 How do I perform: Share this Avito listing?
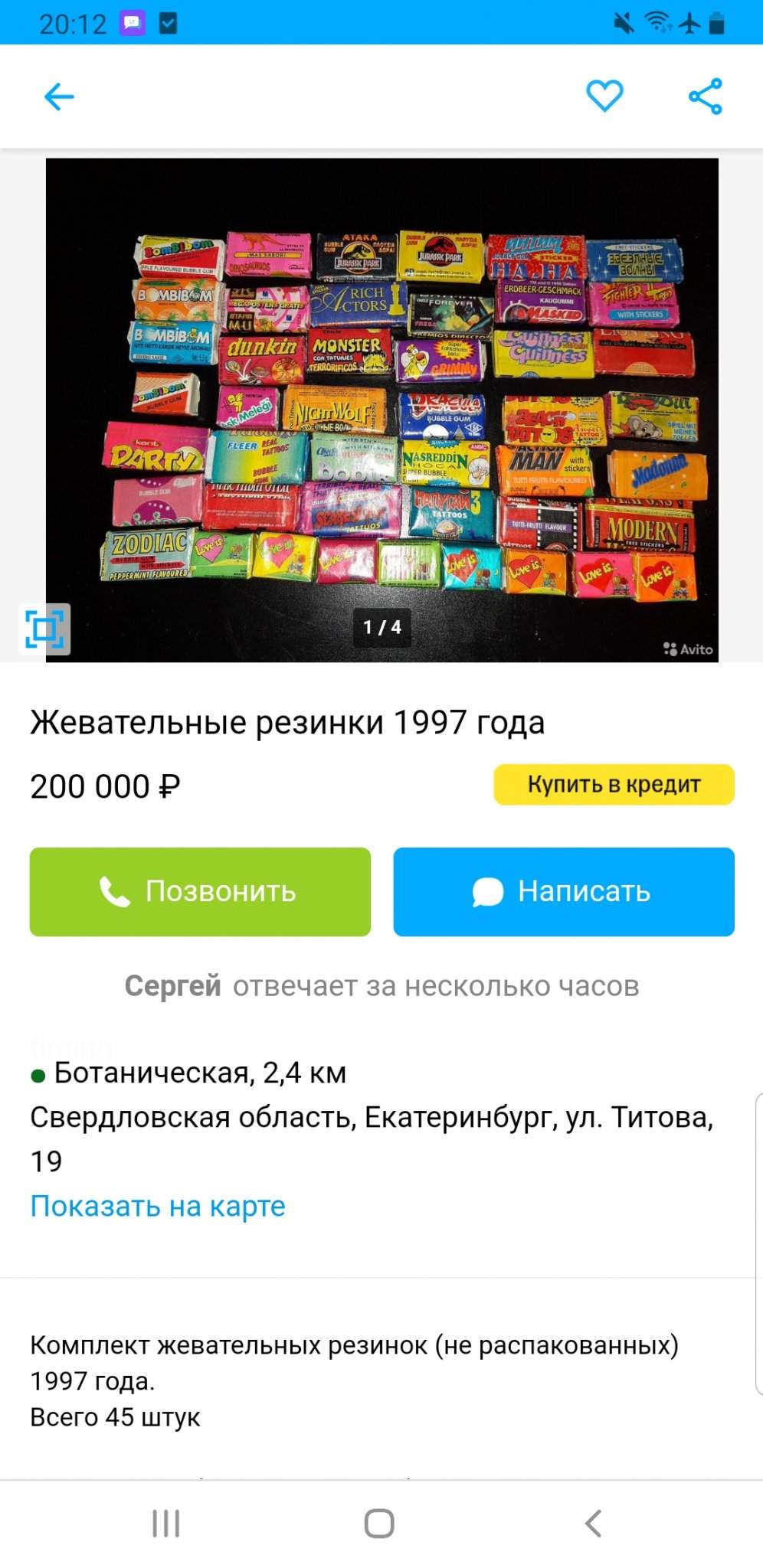point(705,96)
